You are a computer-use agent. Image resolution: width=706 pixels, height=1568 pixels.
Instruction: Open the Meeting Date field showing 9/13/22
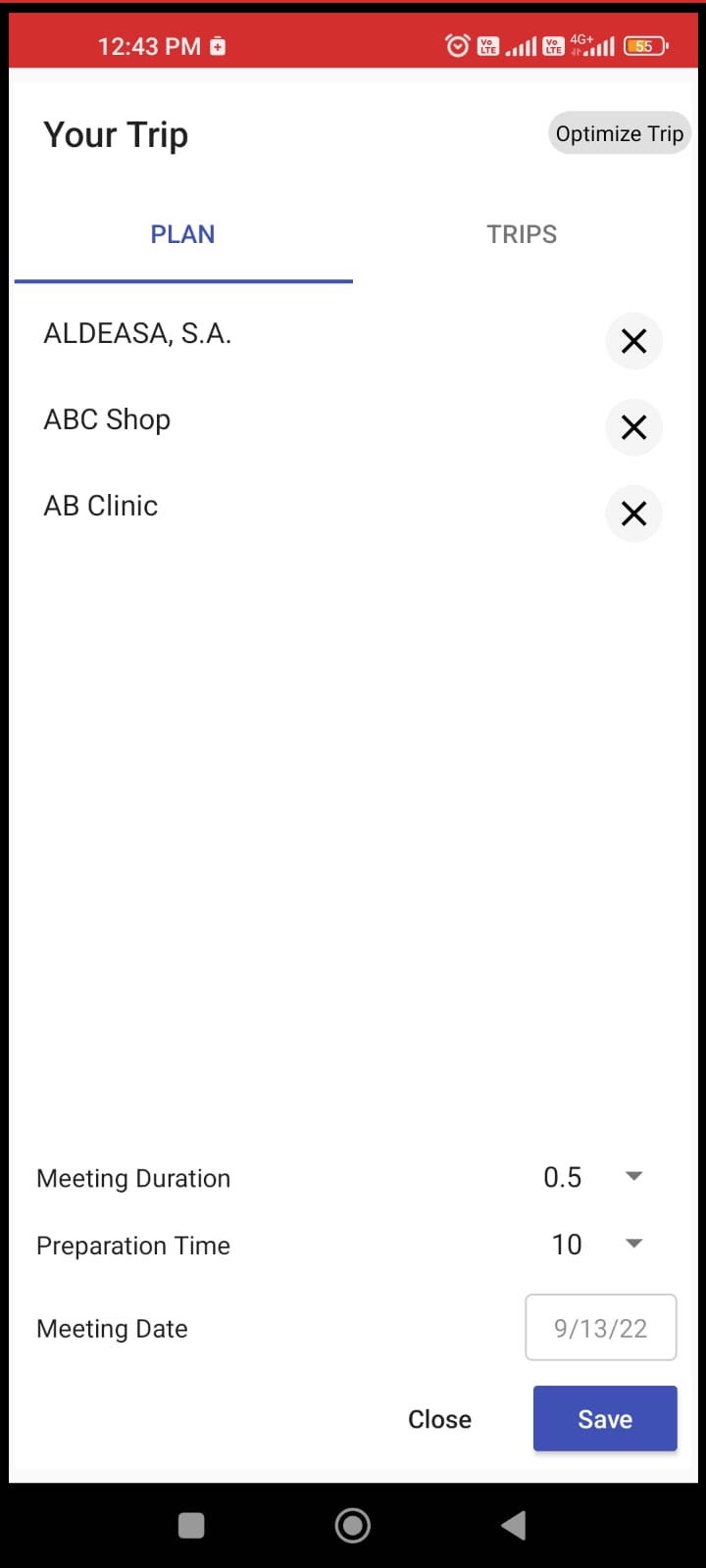coord(600,1327)
